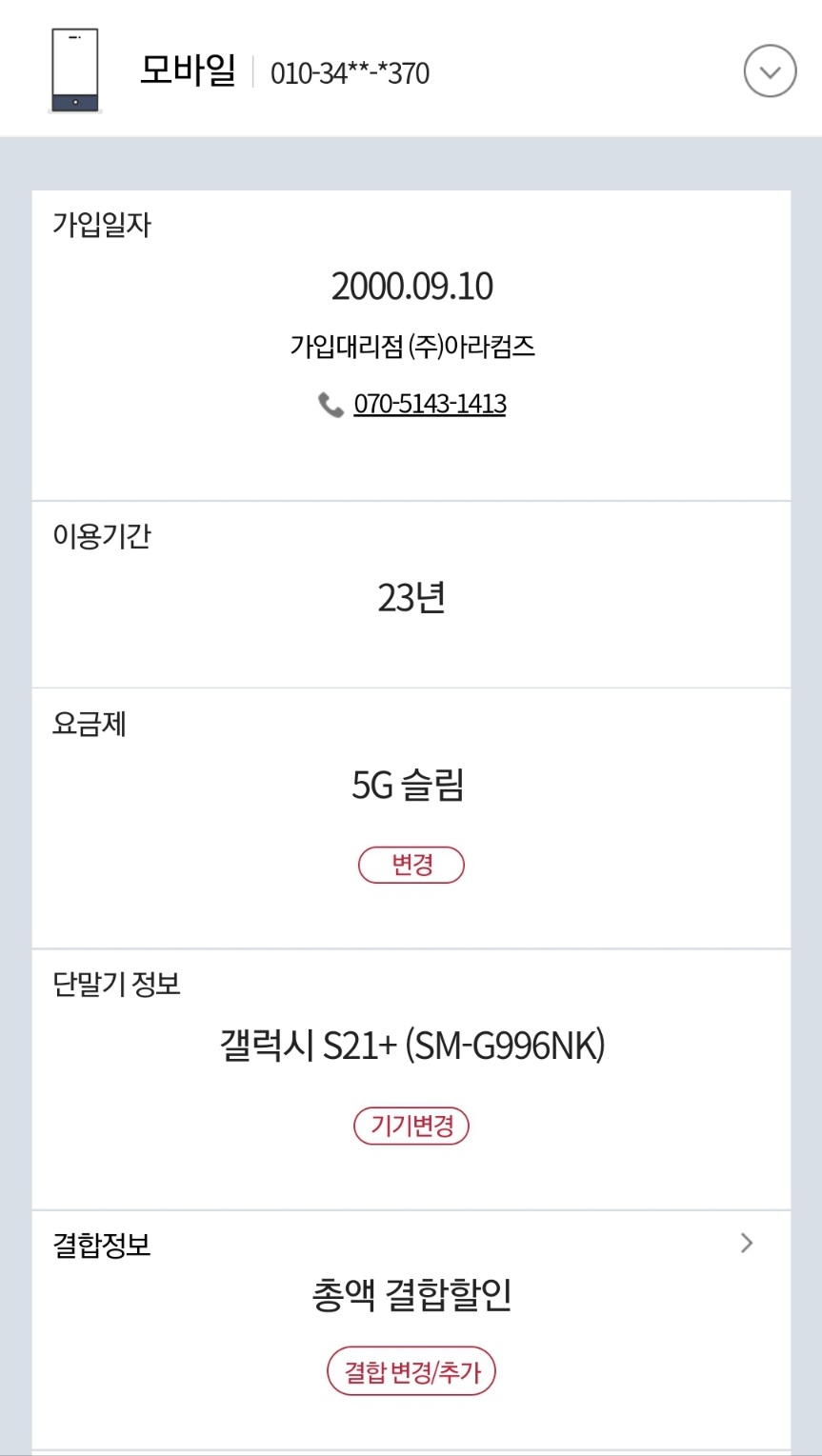Select 기기변경 for the Galaxy S21+
The height and width of the screenshot is (1456, 822).
411,1127
